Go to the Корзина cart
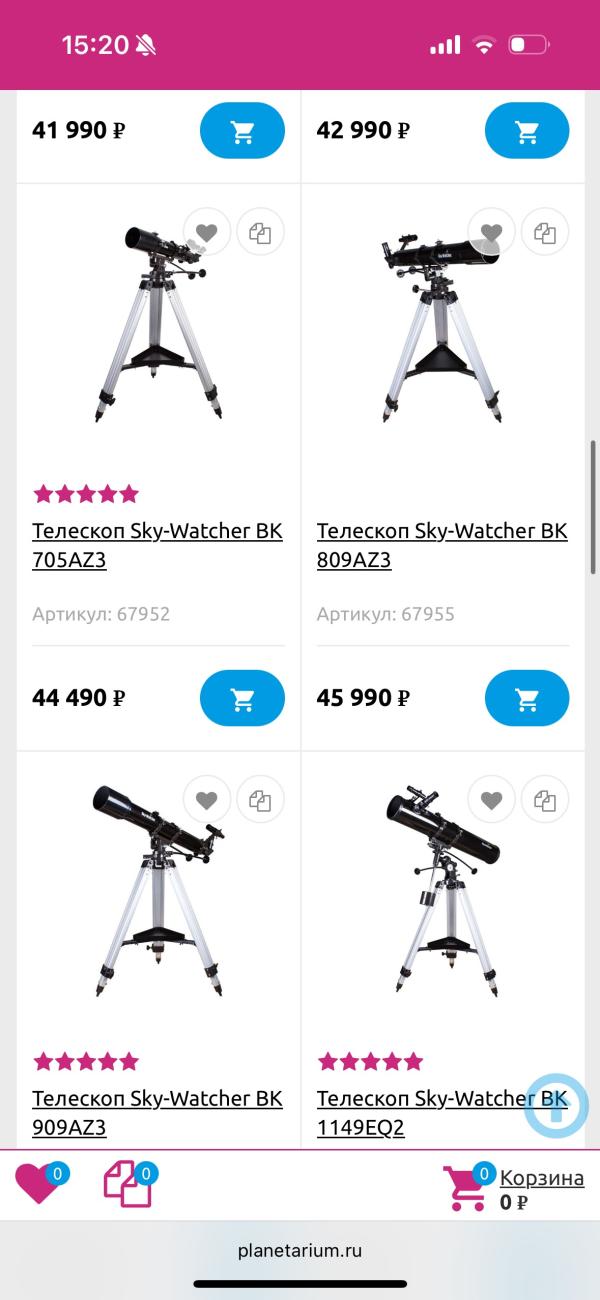This screenshot has height=1300, width=600. [541, 1178]
